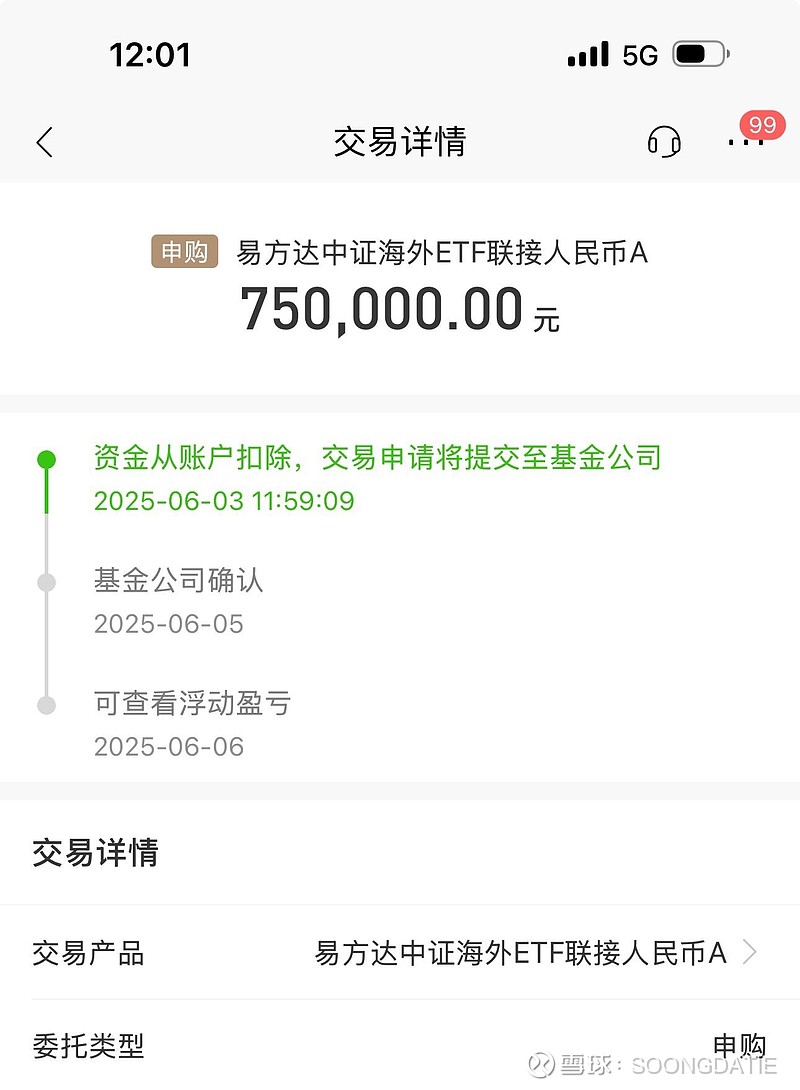Expand details for 易方达中证海外ETF联接人民币A
This screenshot has height=1090, width=800.
coord(520,955)
